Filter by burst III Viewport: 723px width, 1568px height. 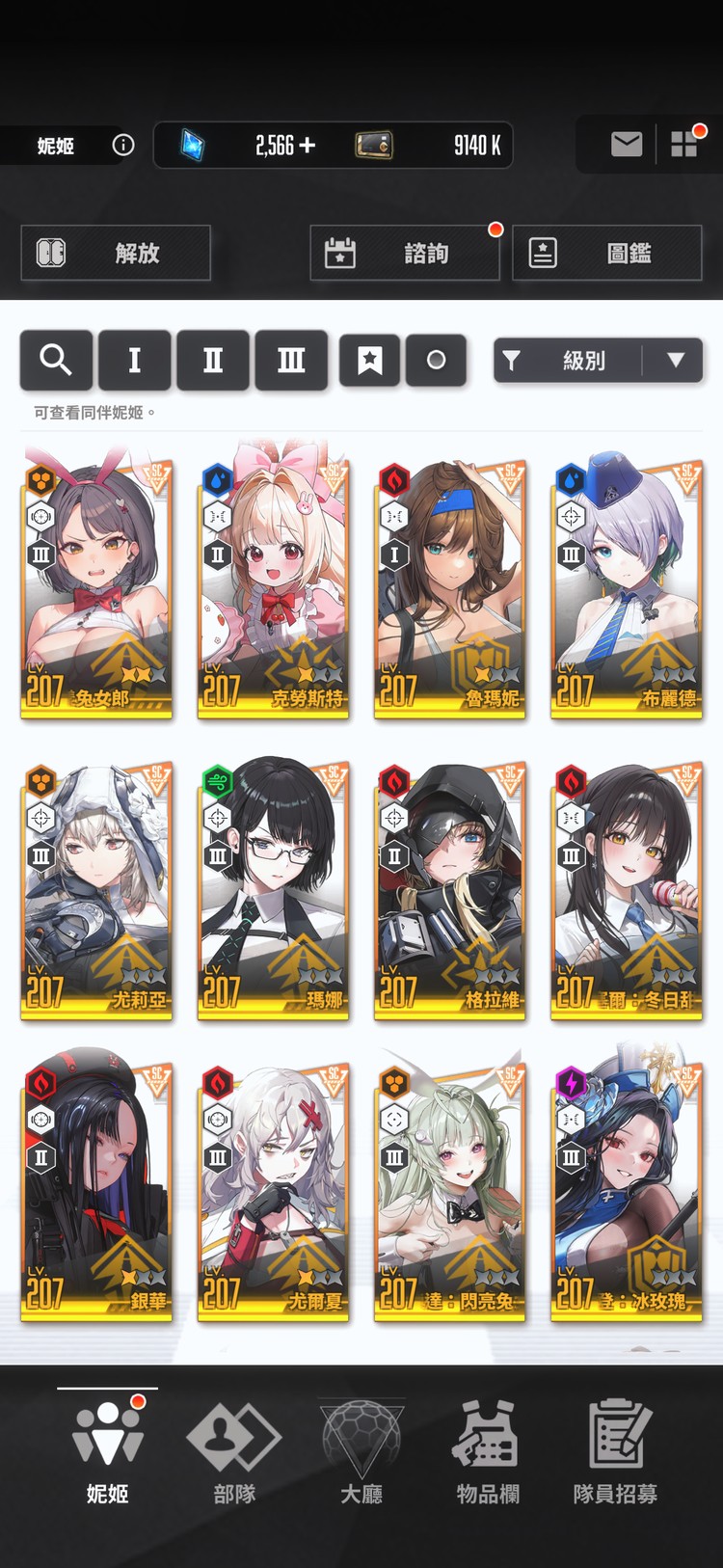(x=291, y=360)
